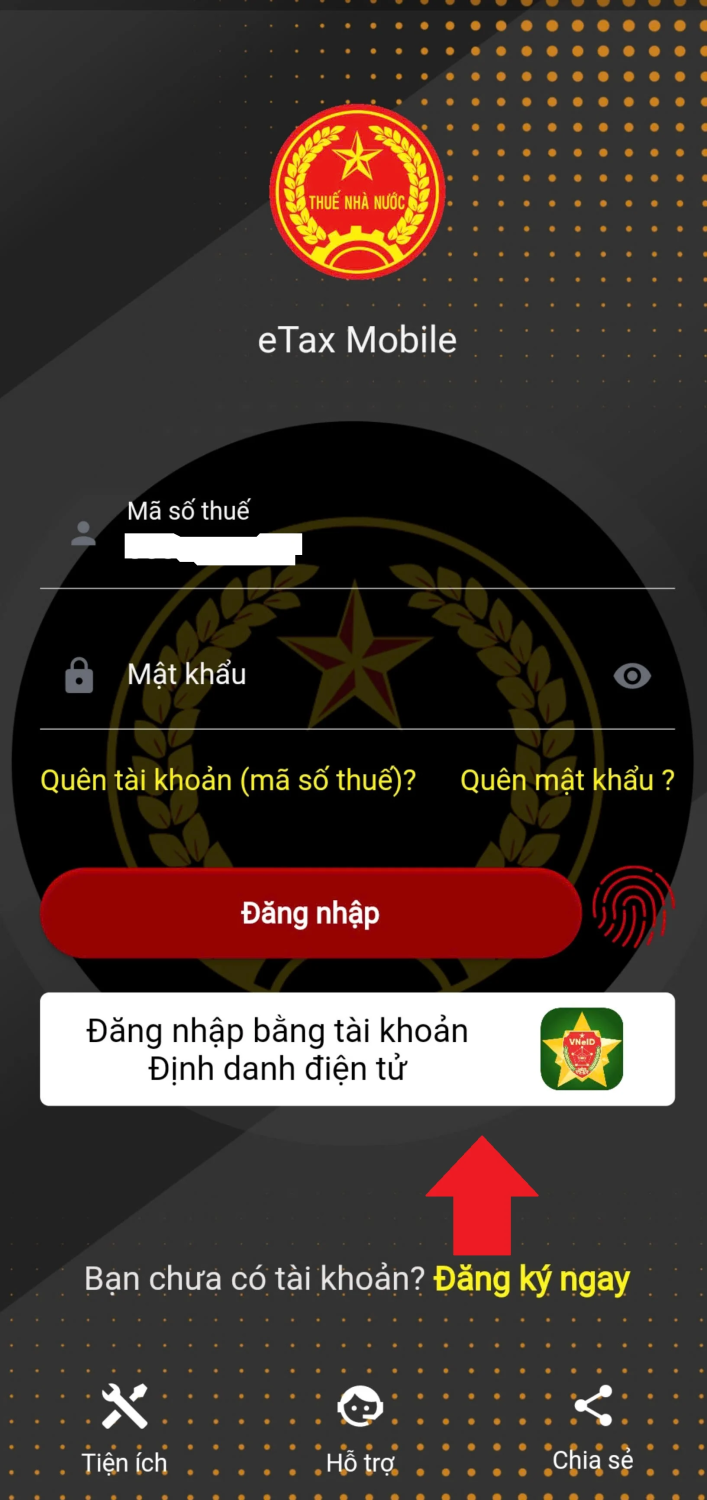The height and width of the screenshot is (1500, 707).
Task: Tap the Đăng ký ngay registration link
Action: coord(532,1279)
